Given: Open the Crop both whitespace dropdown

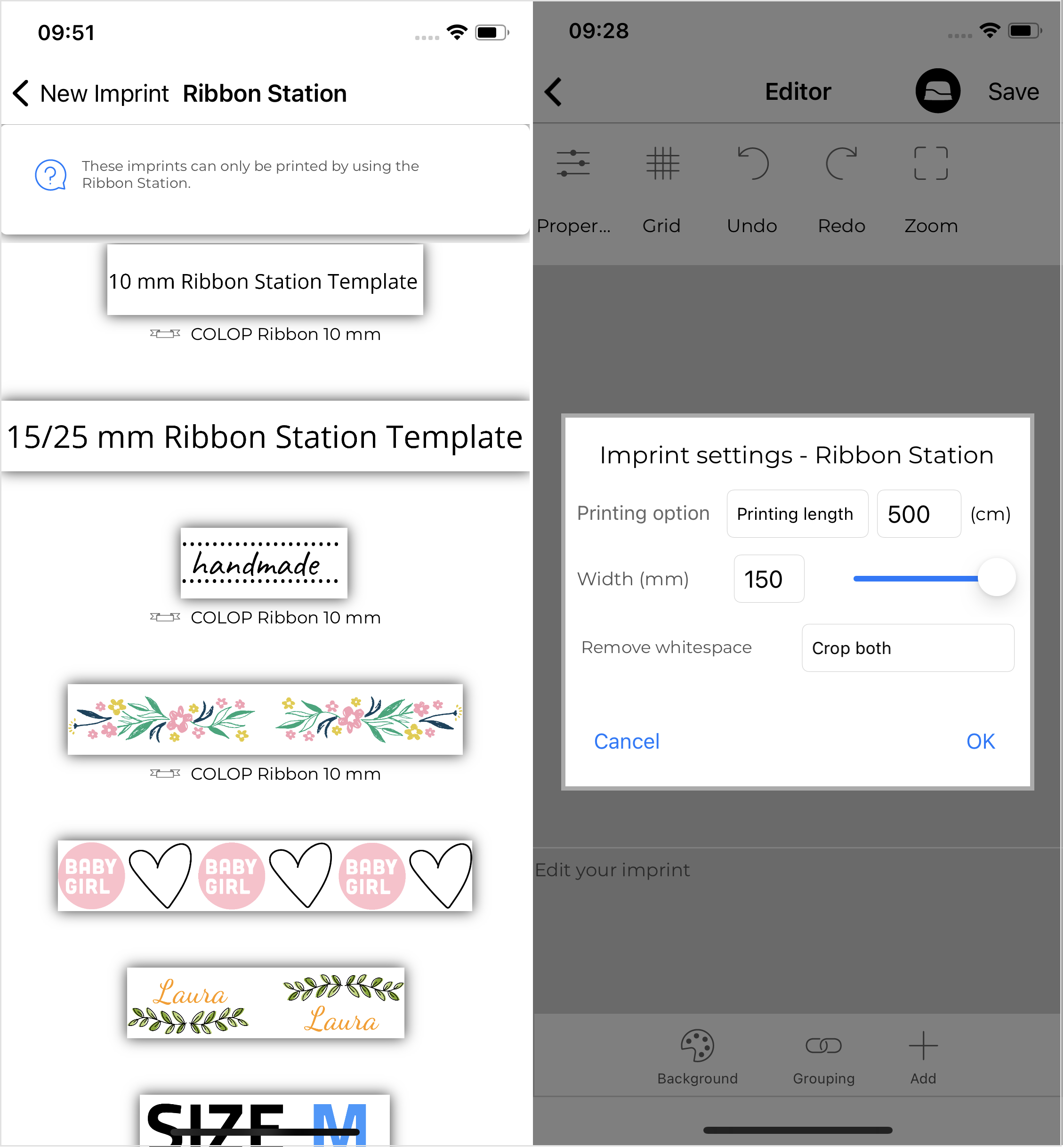Looking at the screenshot, I should tap(907, 648).
